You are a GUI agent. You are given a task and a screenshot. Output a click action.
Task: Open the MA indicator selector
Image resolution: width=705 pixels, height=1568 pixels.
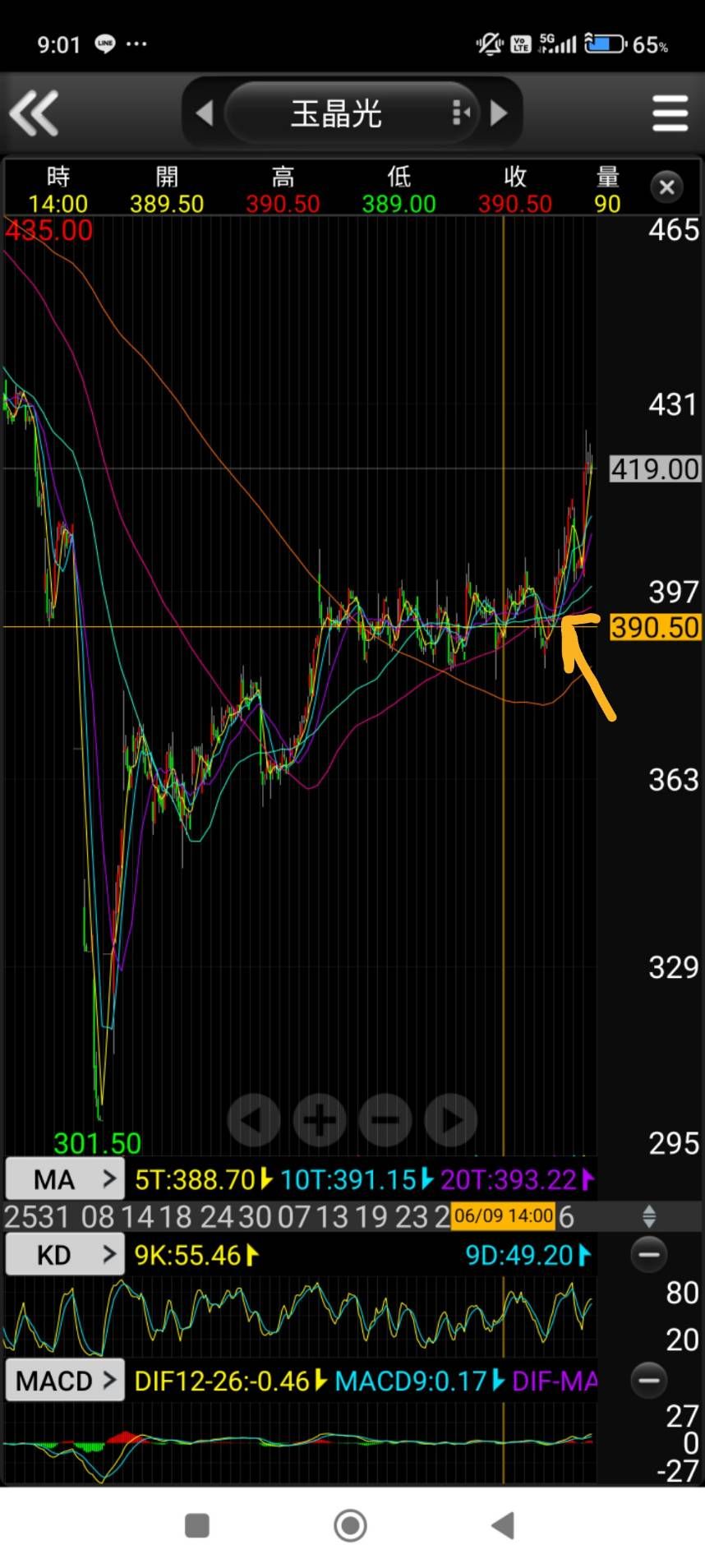[x=65, y=1179]
